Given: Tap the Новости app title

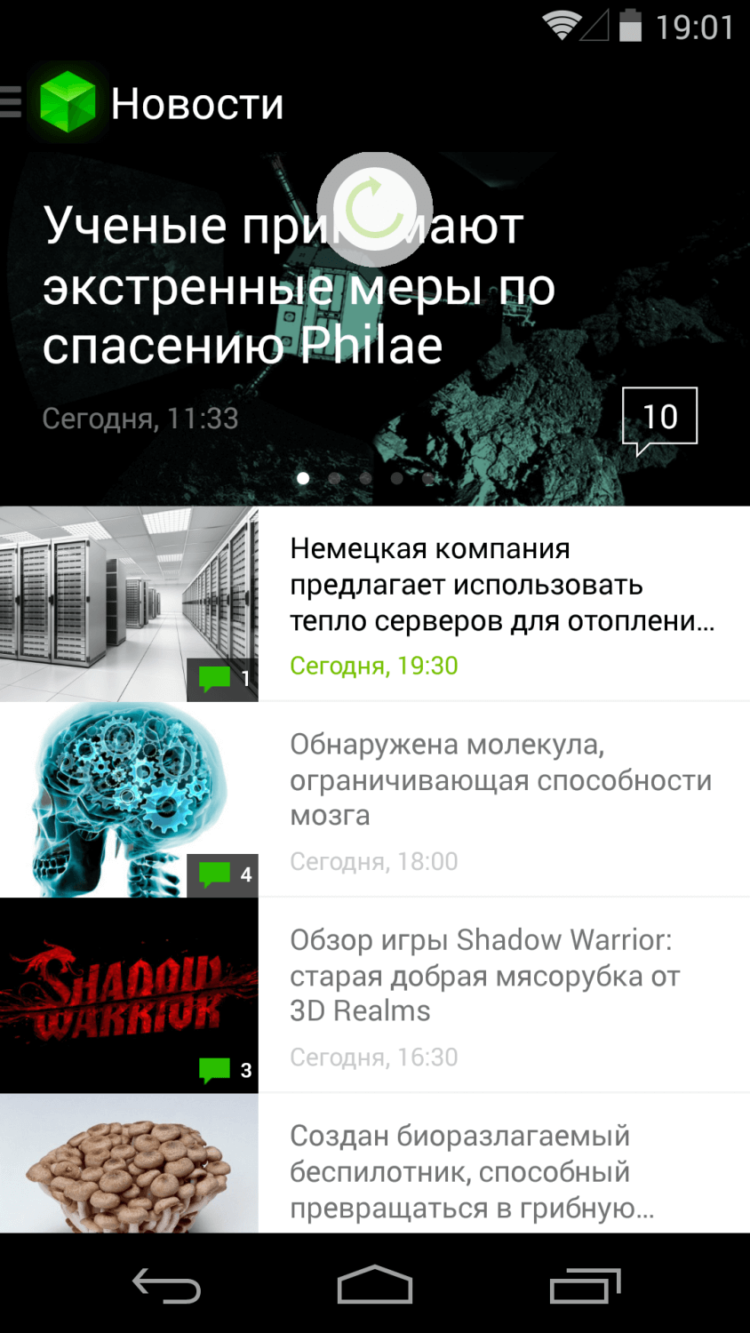Looking at the screenshot, I should click(197, 103).
